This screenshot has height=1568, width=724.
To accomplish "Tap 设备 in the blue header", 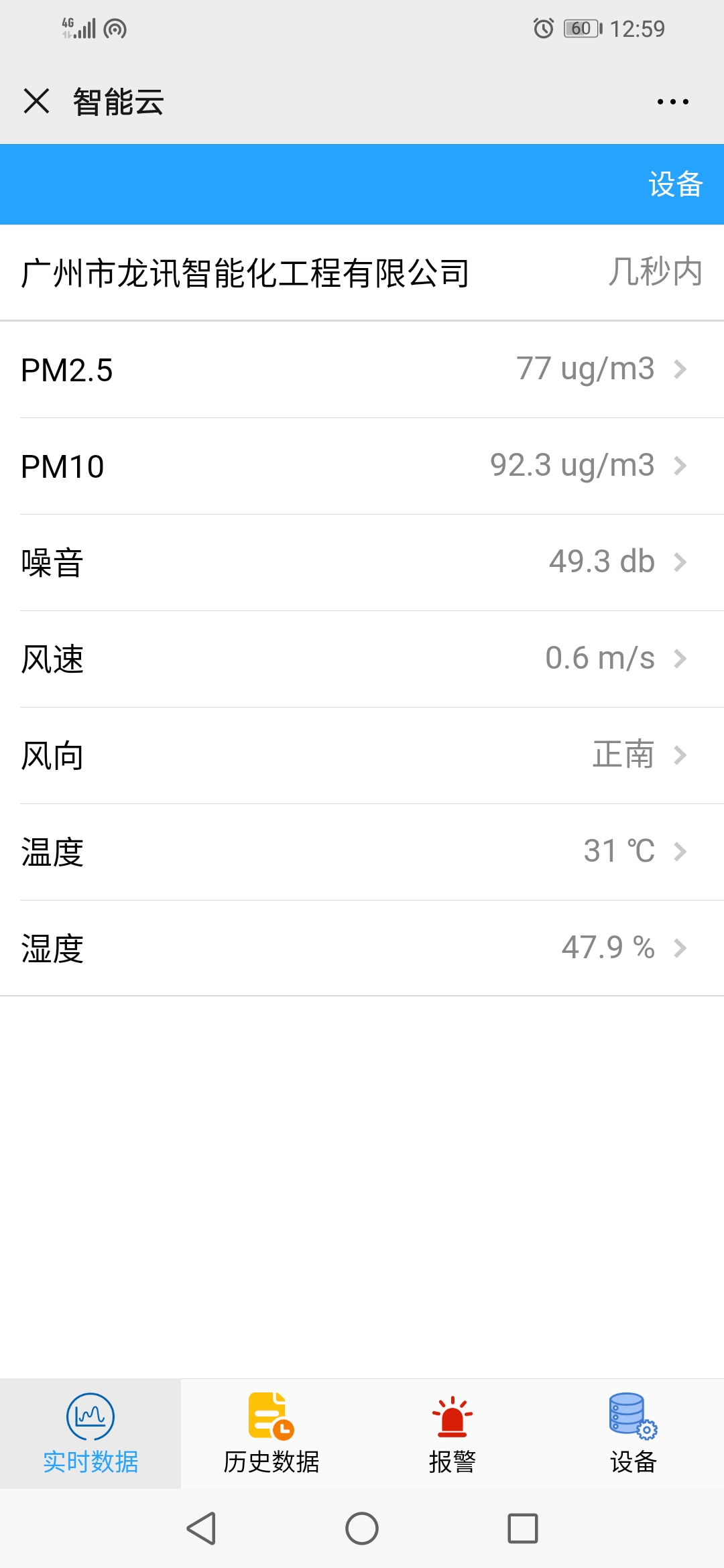I will pos(675,184).
